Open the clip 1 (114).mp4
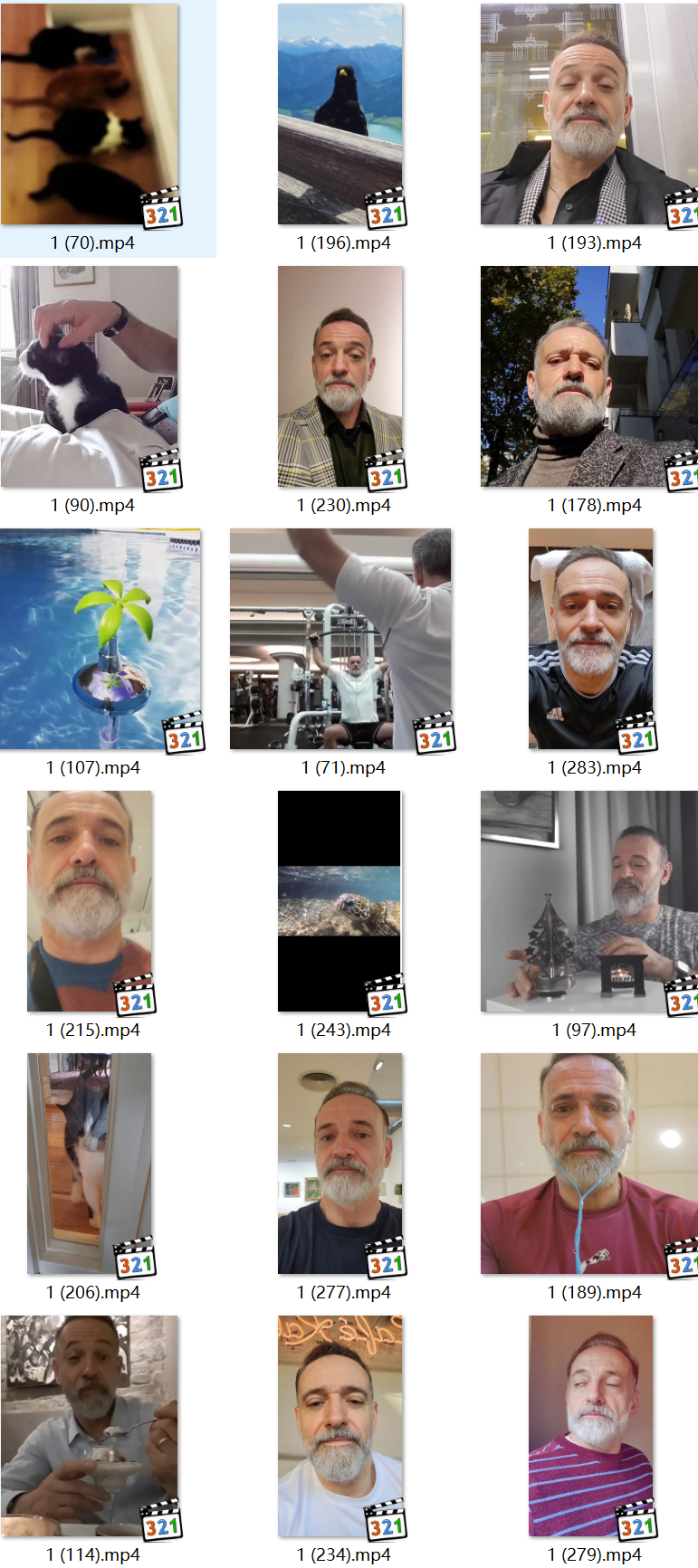Screen dimensions: 698x1568 [90, 1426]
